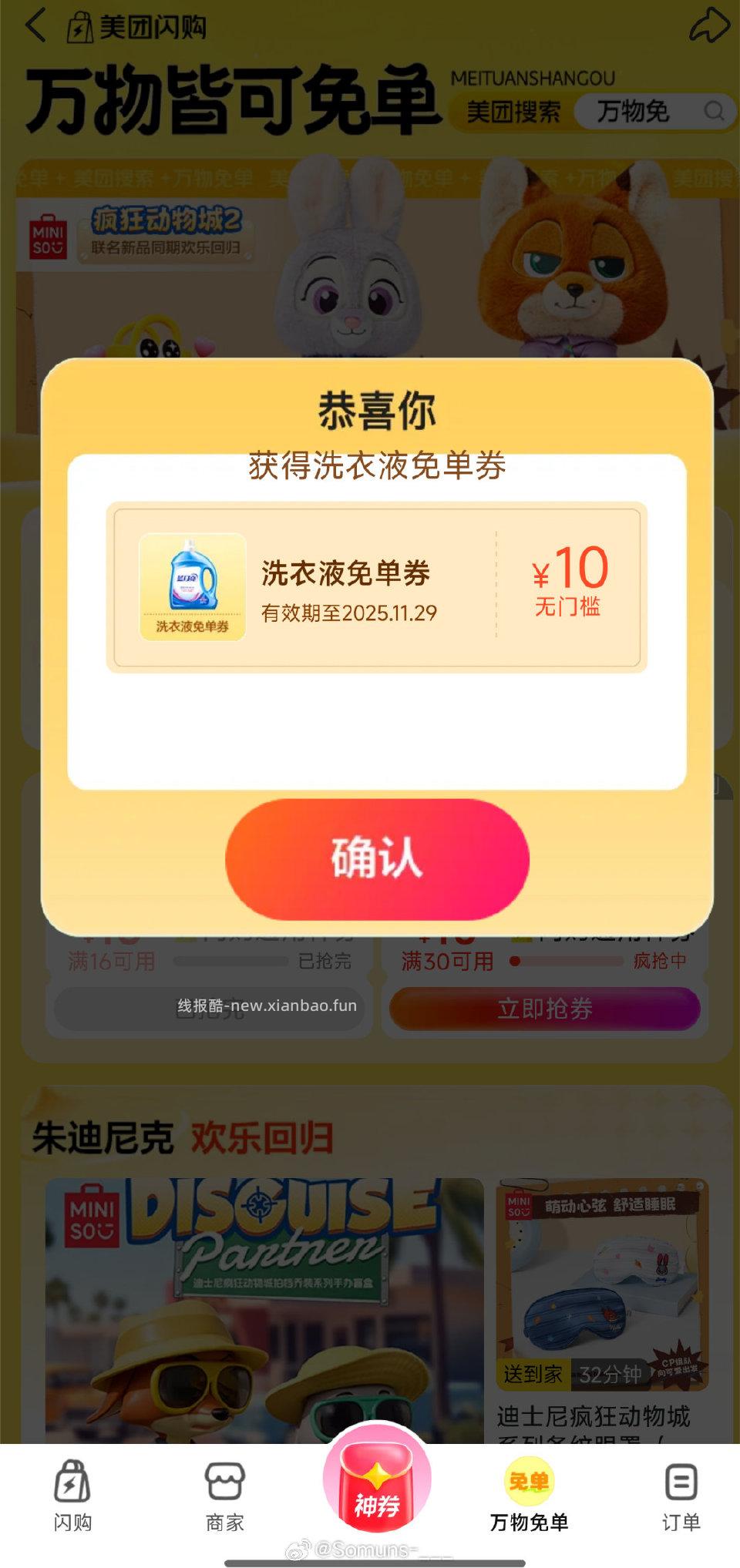Tap the search magnifier icon in search bar

click(715, 112)
